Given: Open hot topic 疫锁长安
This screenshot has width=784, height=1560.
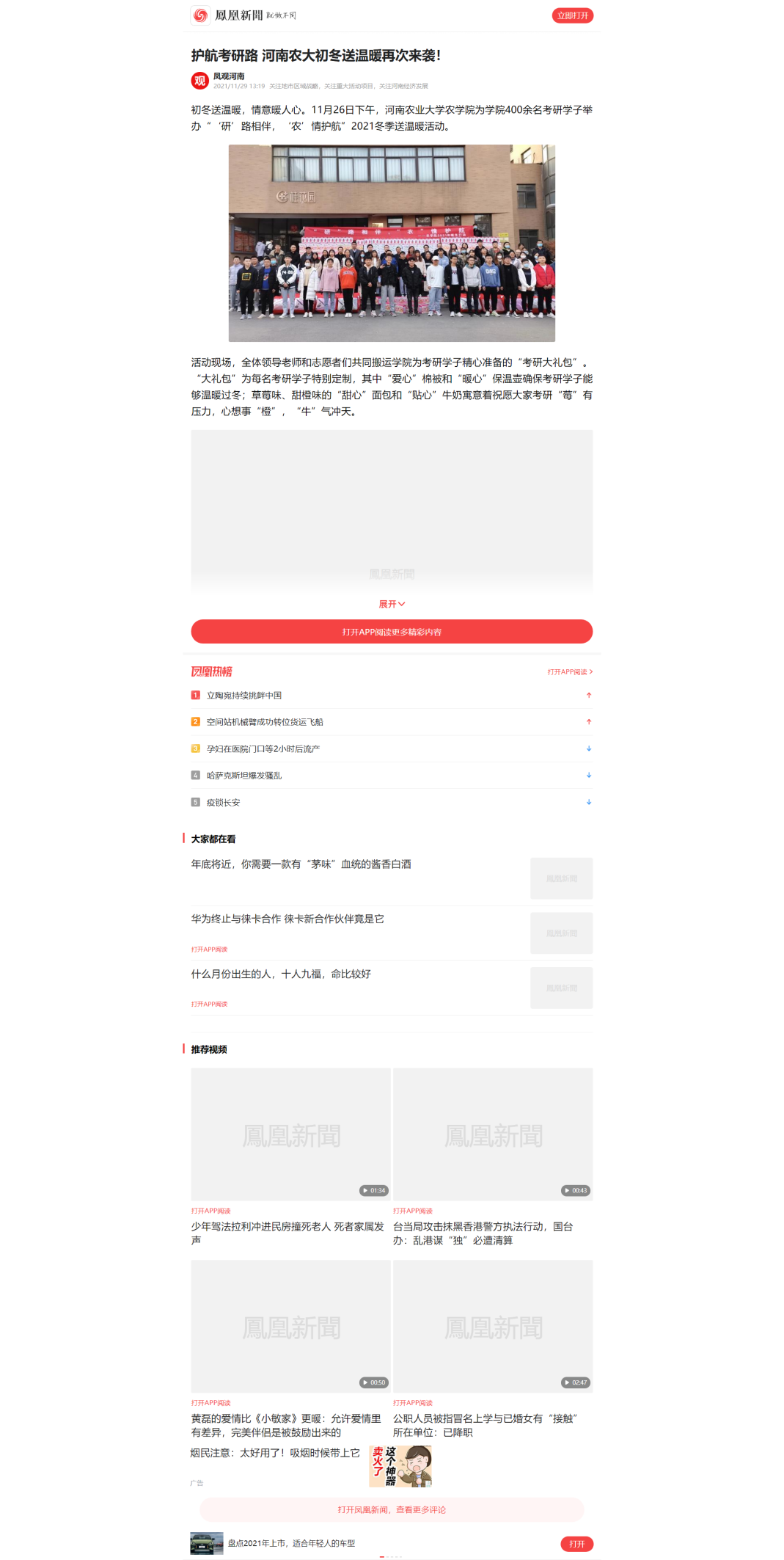Looking at the screenshot, I should pos(223,803).
